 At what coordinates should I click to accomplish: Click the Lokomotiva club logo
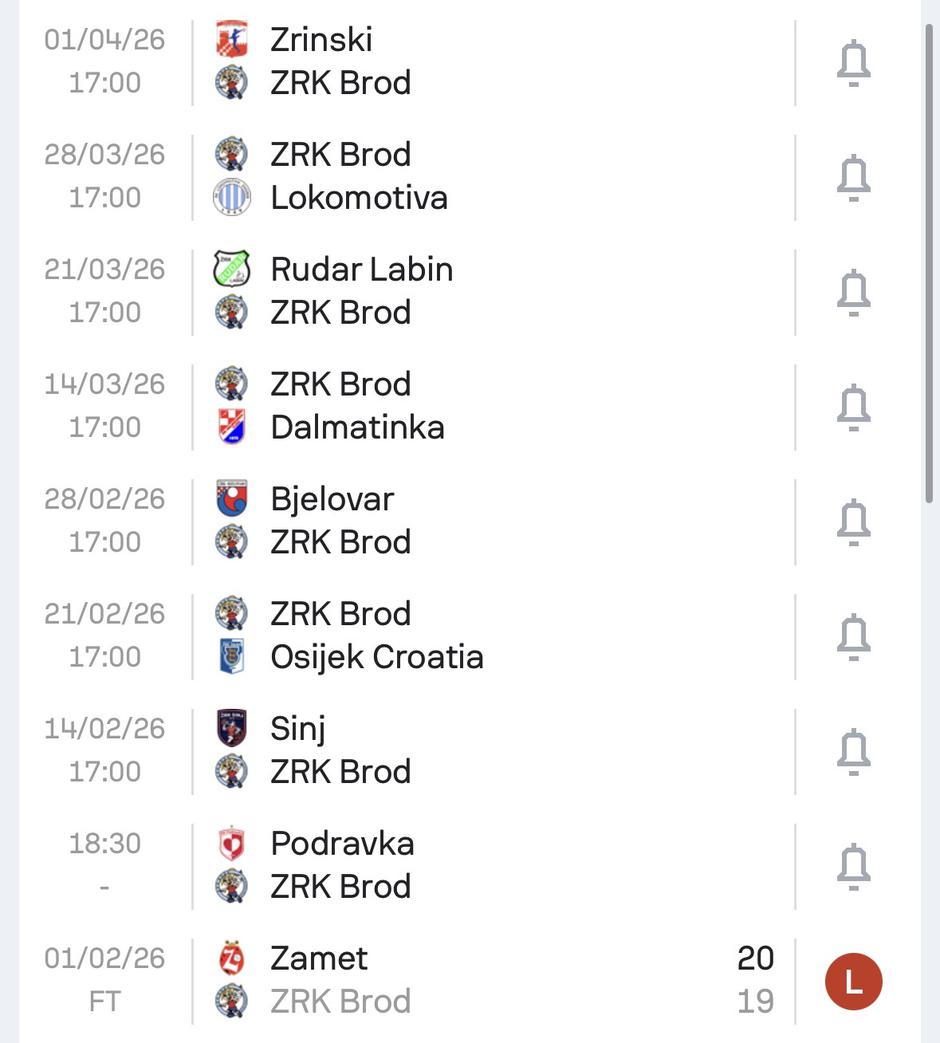click(229, 197)
